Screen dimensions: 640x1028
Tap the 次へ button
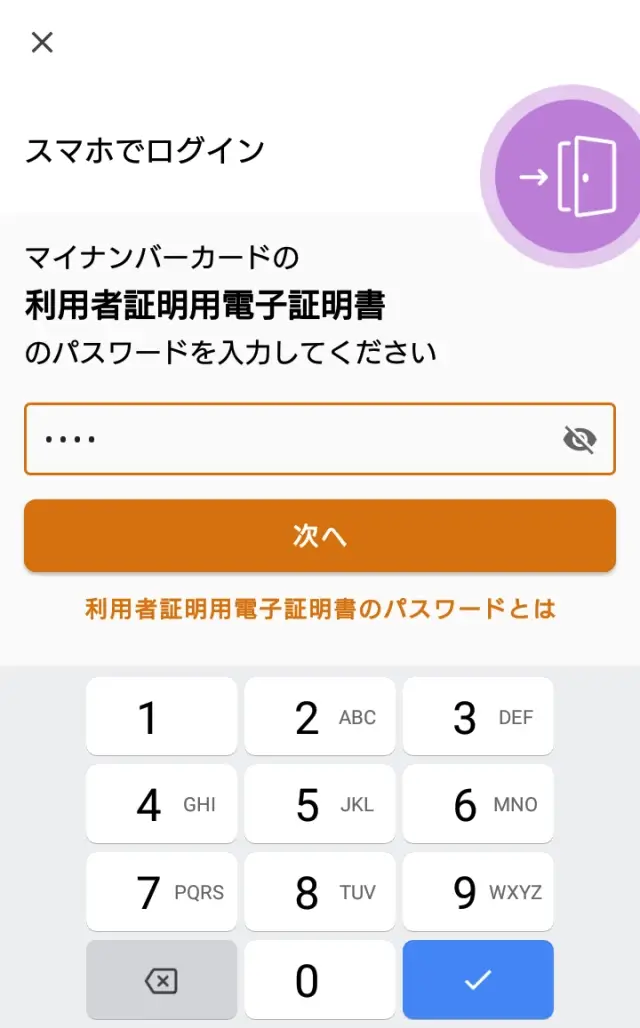(x=320, y=536)
